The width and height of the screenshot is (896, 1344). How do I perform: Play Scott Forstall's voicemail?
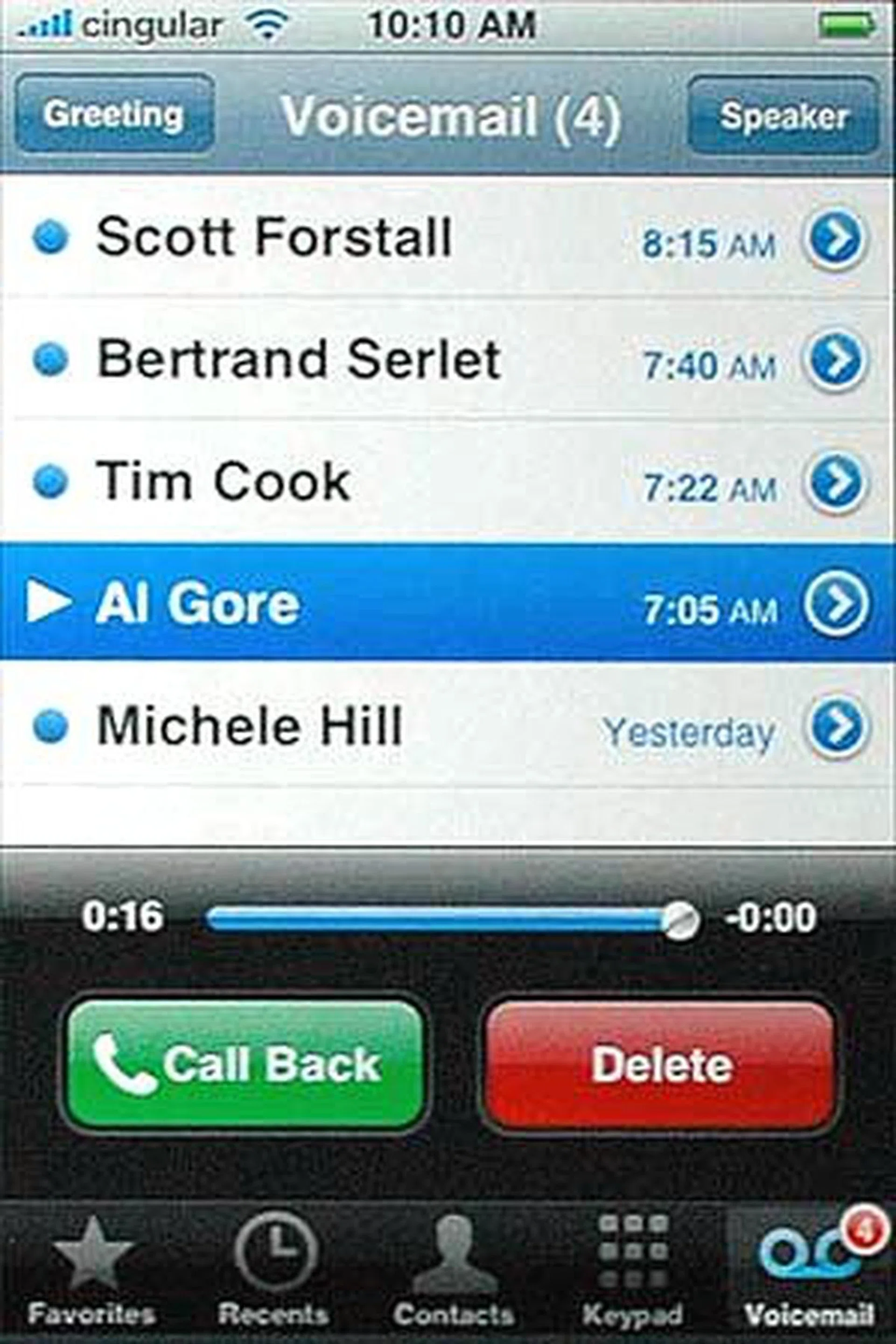(274, 236)
